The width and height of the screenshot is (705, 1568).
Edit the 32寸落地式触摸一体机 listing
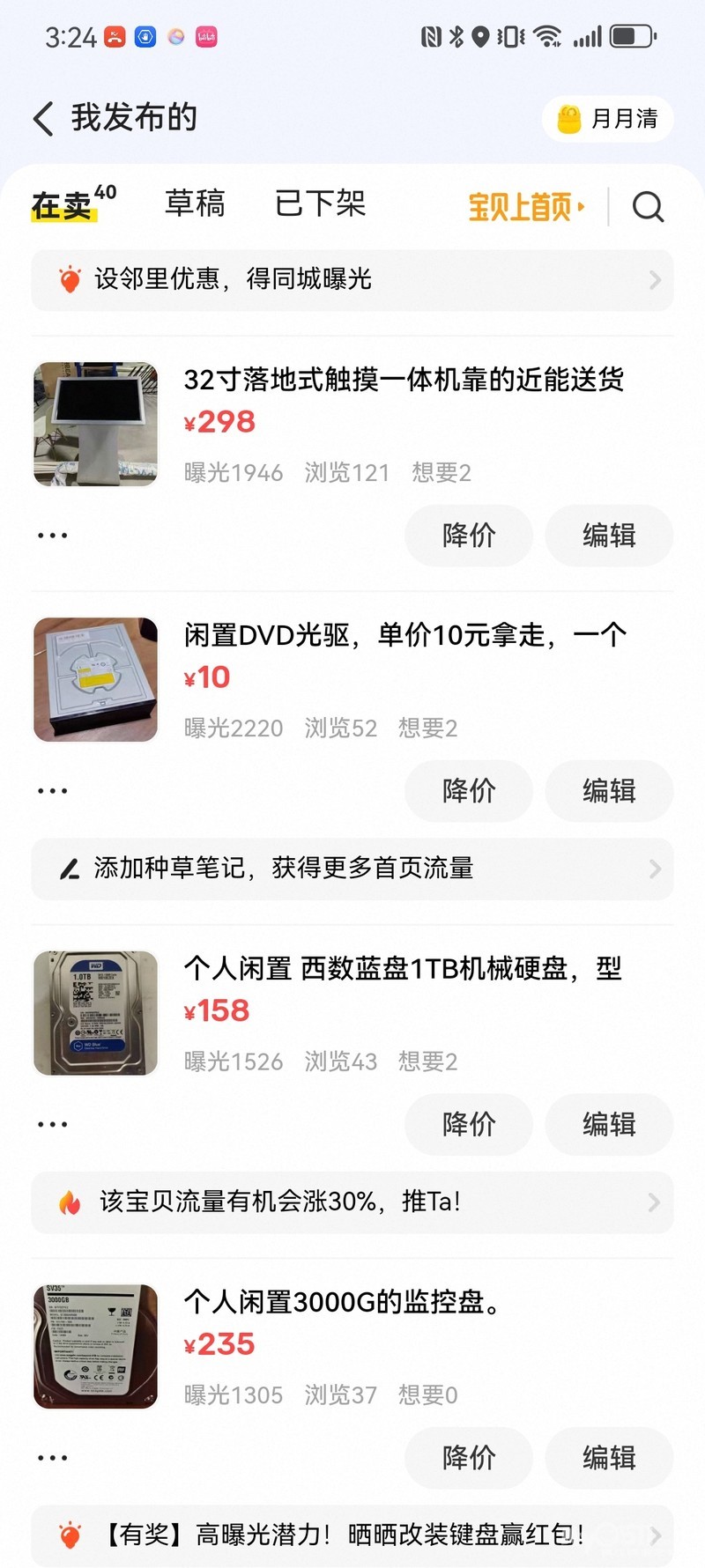coord(609,536)
